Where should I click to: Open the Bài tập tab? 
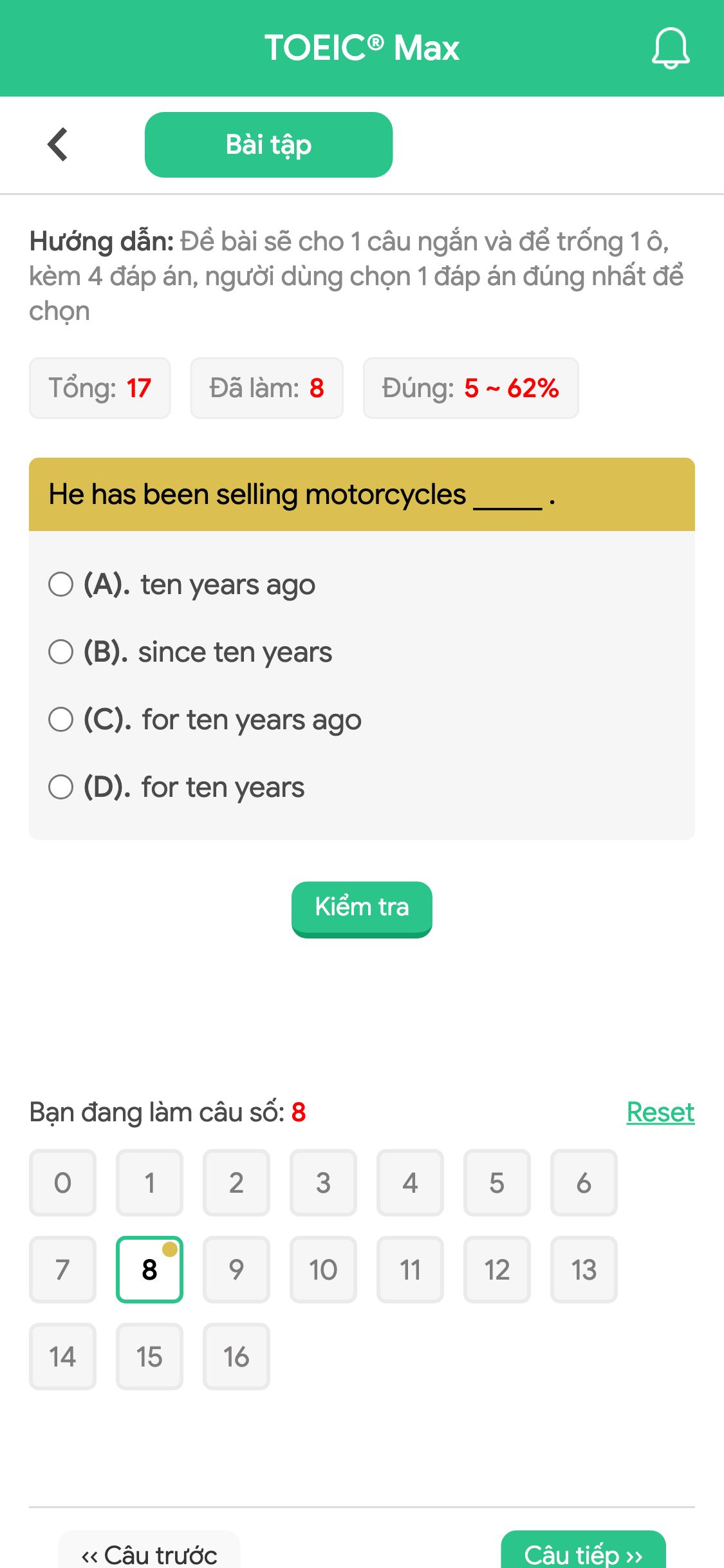coord(268,144)
